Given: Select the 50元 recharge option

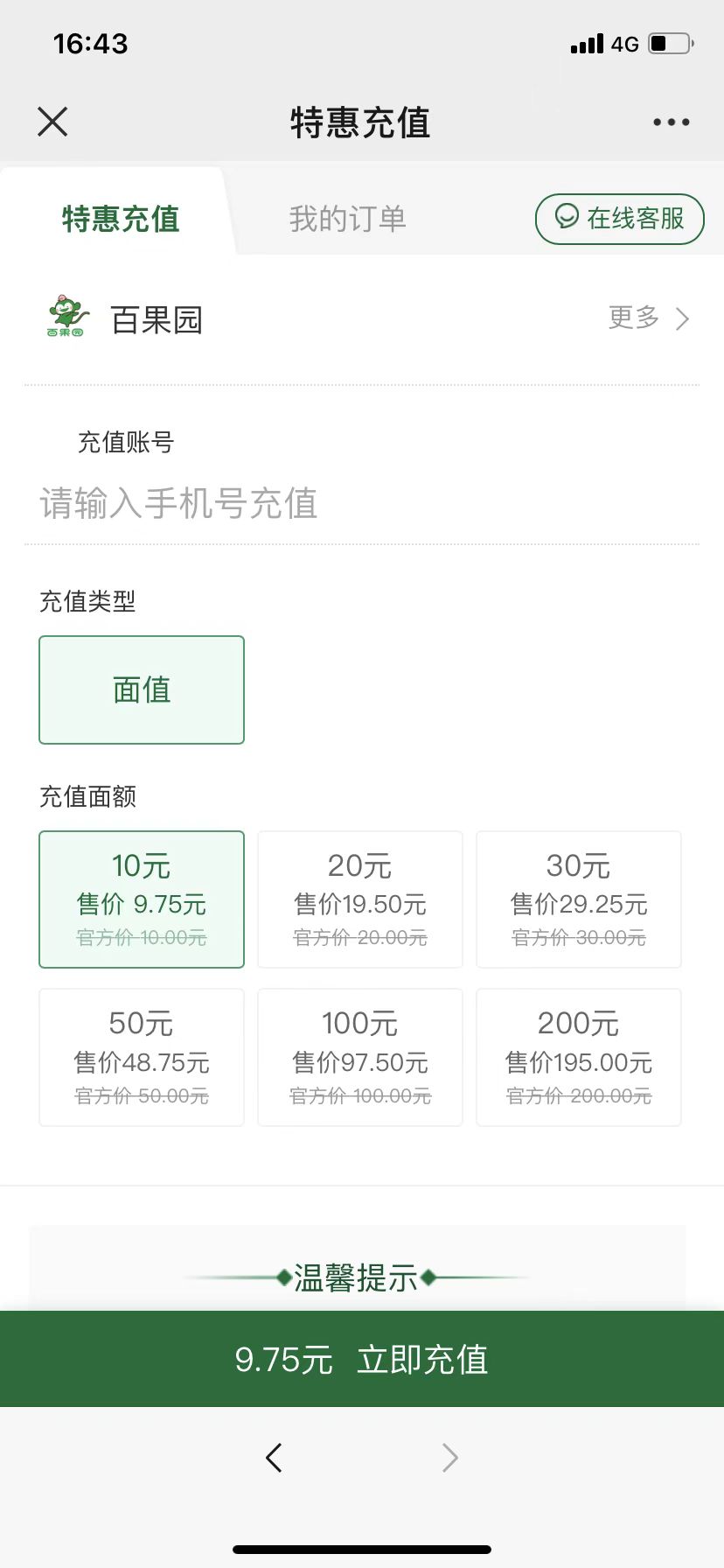Looking at the screenshot, I should pyautogui.click(x=142, y=1057).
